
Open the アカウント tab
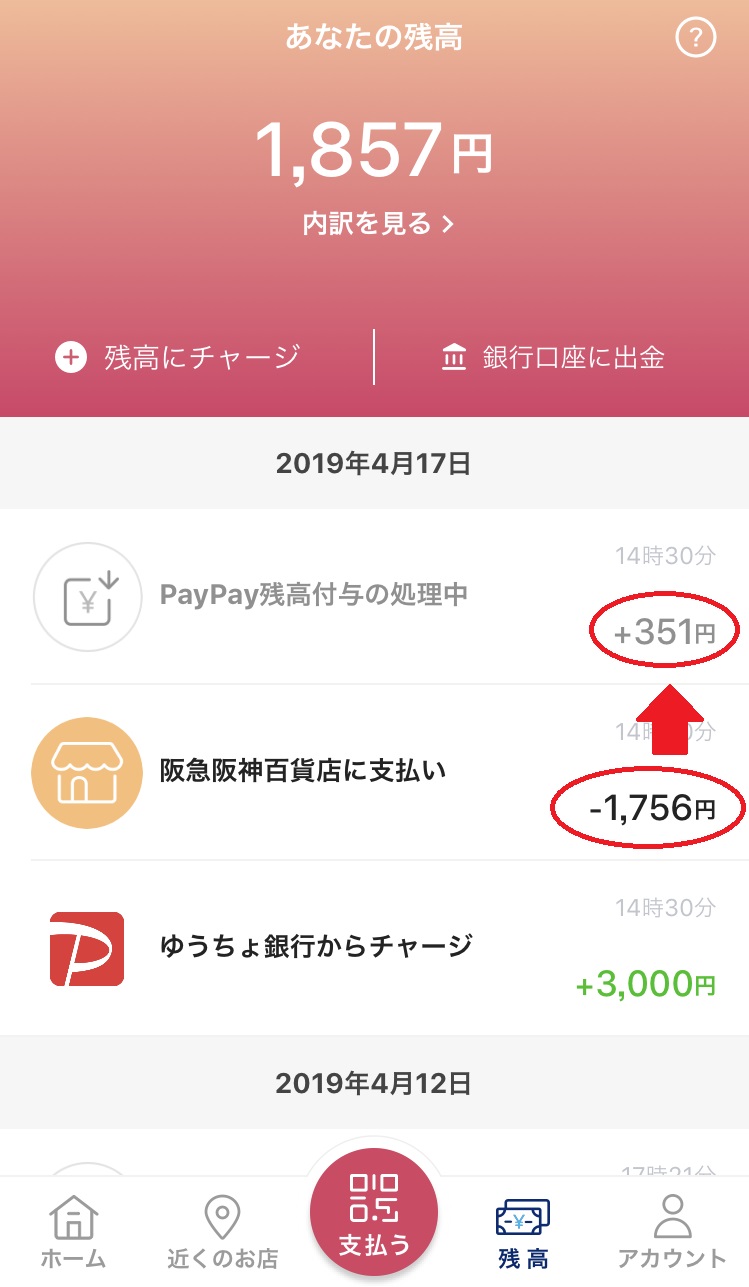671,1232
